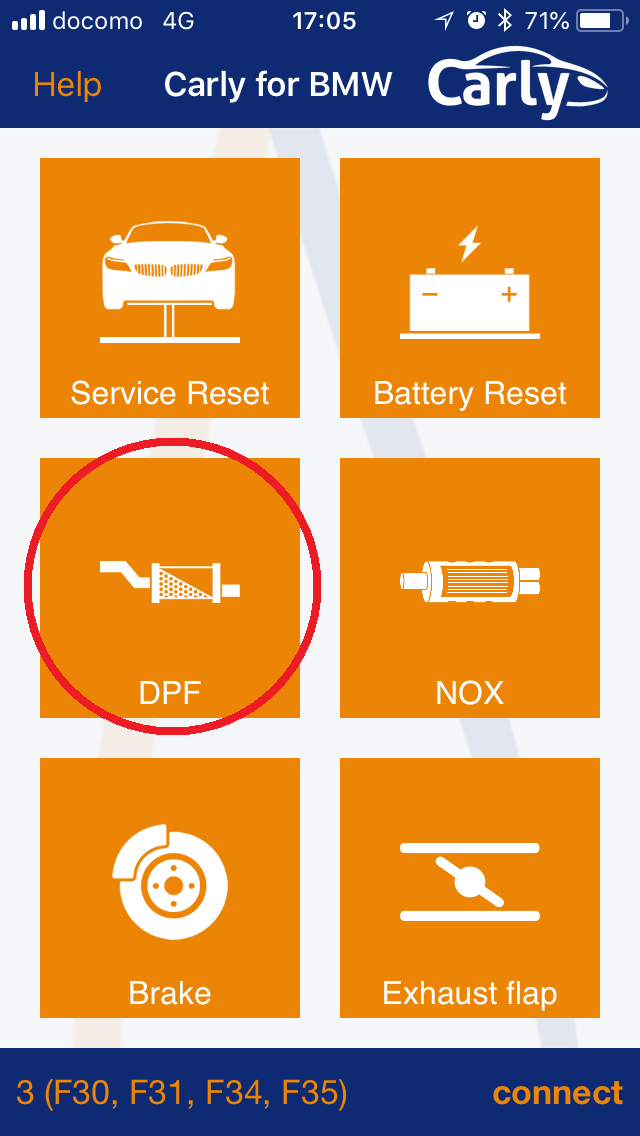Tap connect to link the adapter
This screenshot has height=1136, width=640.
click(557, 1093)
